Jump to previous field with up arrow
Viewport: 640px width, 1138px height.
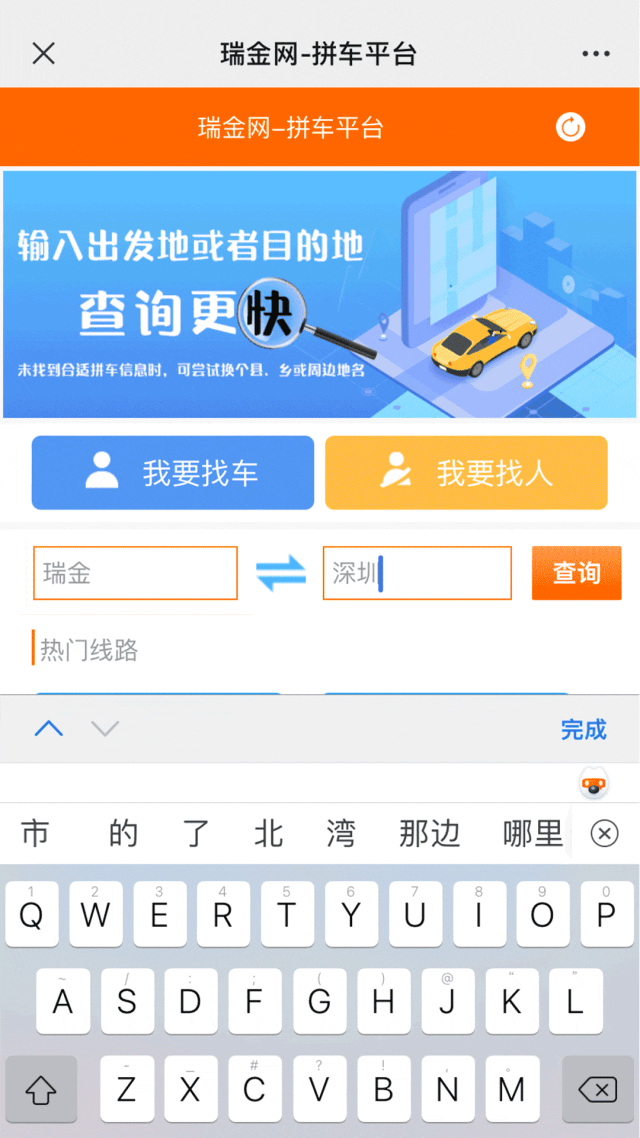[48, 729]
